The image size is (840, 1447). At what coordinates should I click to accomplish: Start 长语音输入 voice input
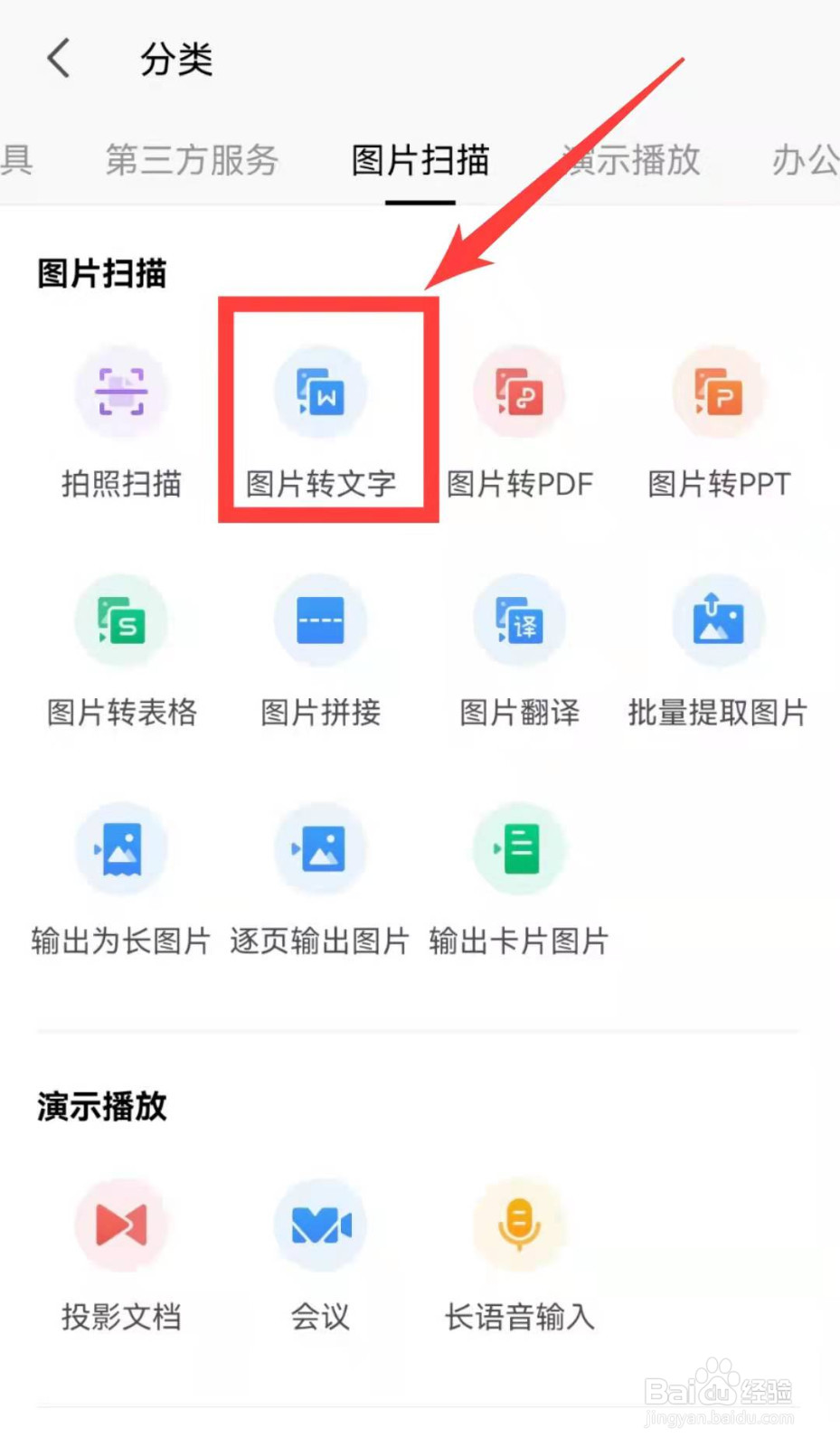520,1253
